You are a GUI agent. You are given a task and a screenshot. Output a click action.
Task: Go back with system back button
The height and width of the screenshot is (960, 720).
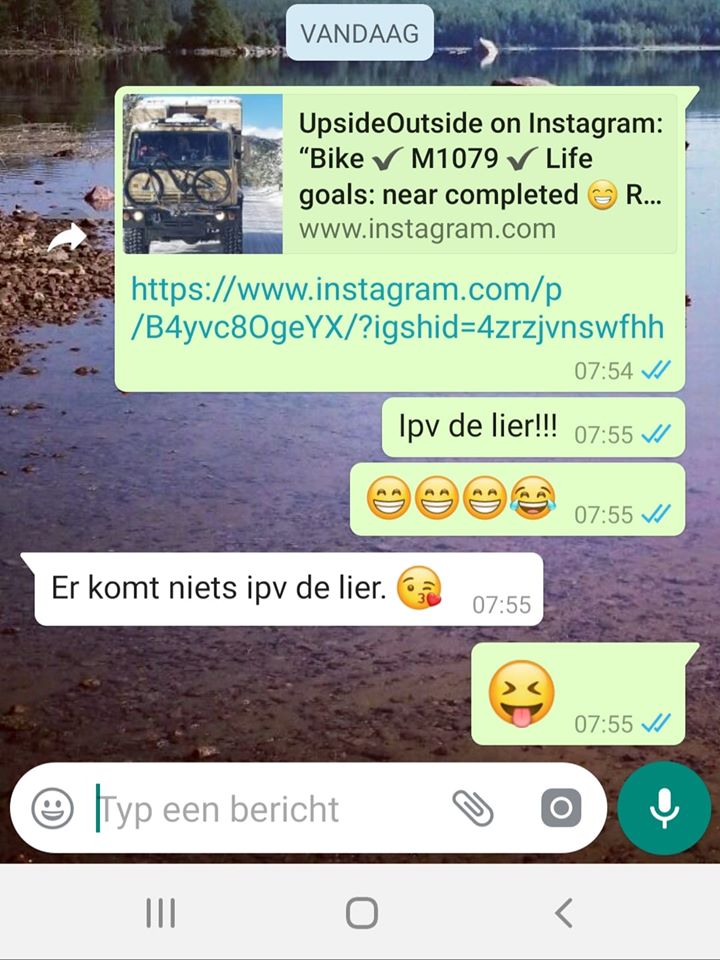click(563, 912)
